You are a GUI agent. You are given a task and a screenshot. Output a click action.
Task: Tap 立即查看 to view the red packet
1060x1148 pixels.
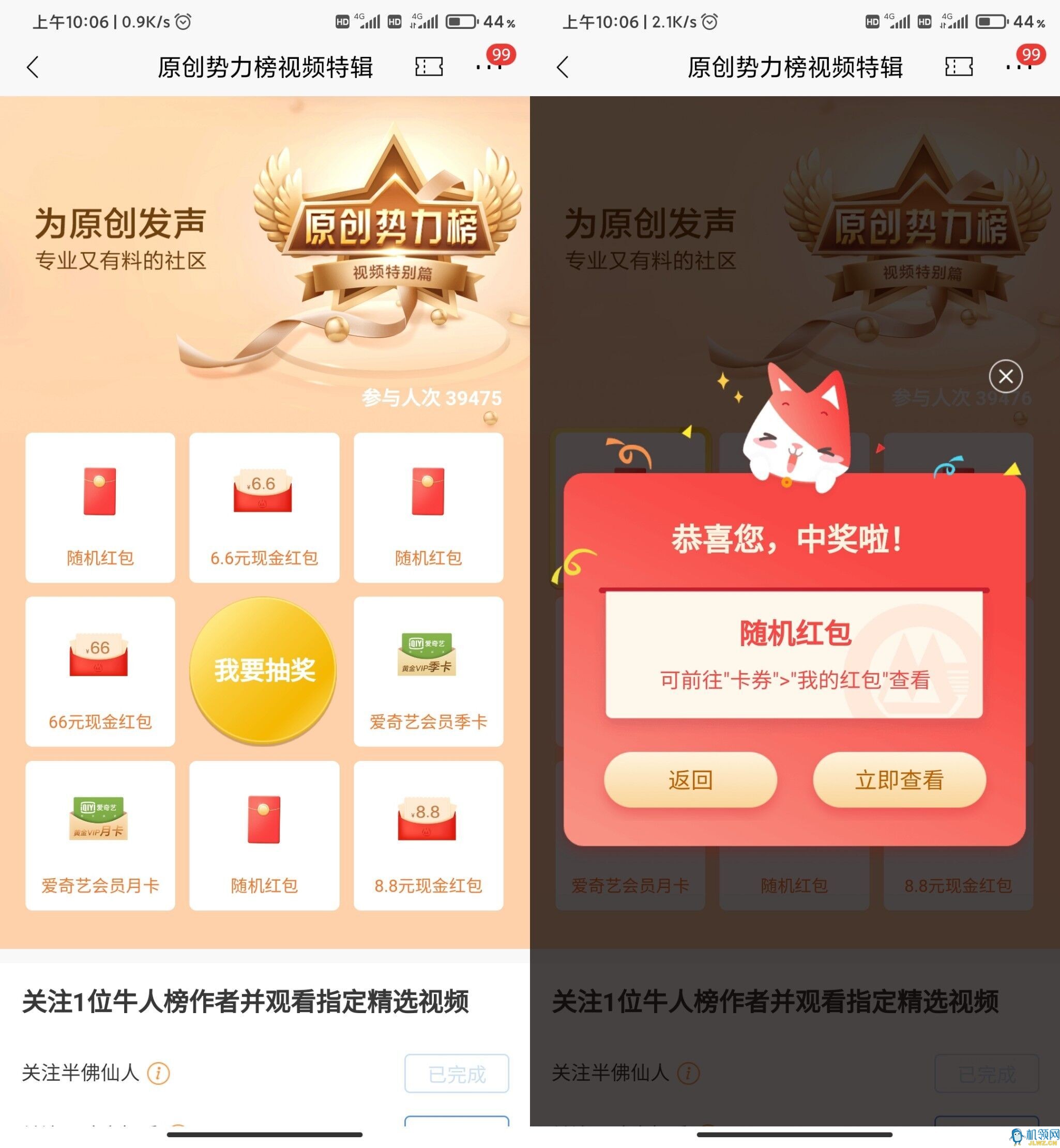pyautogui.click(x=899, y=780)
